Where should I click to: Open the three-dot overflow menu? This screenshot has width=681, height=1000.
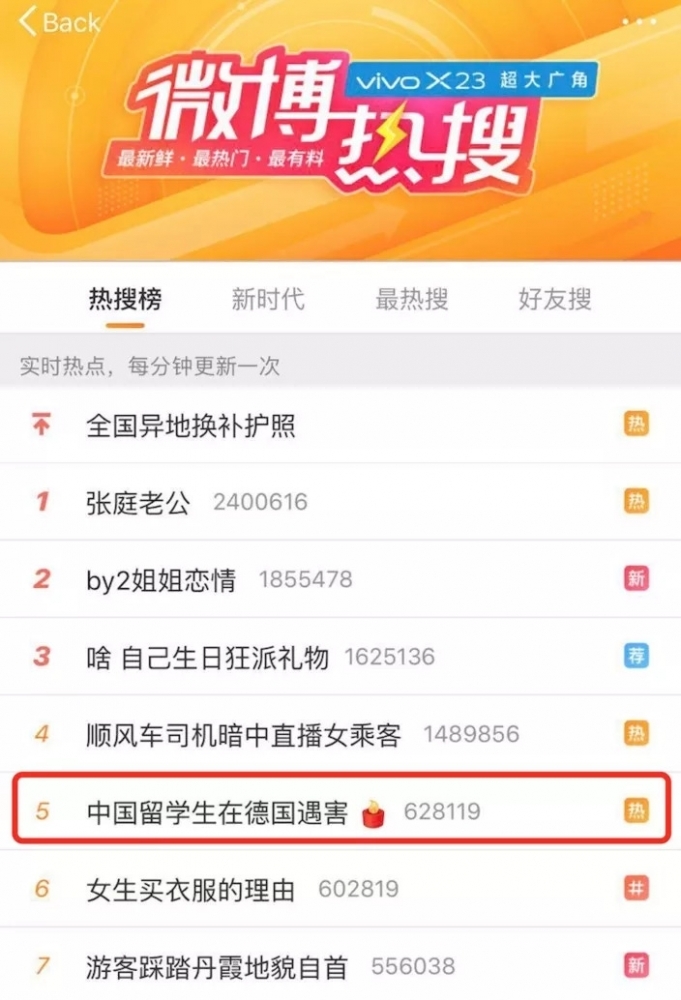(x=638, y=22)
